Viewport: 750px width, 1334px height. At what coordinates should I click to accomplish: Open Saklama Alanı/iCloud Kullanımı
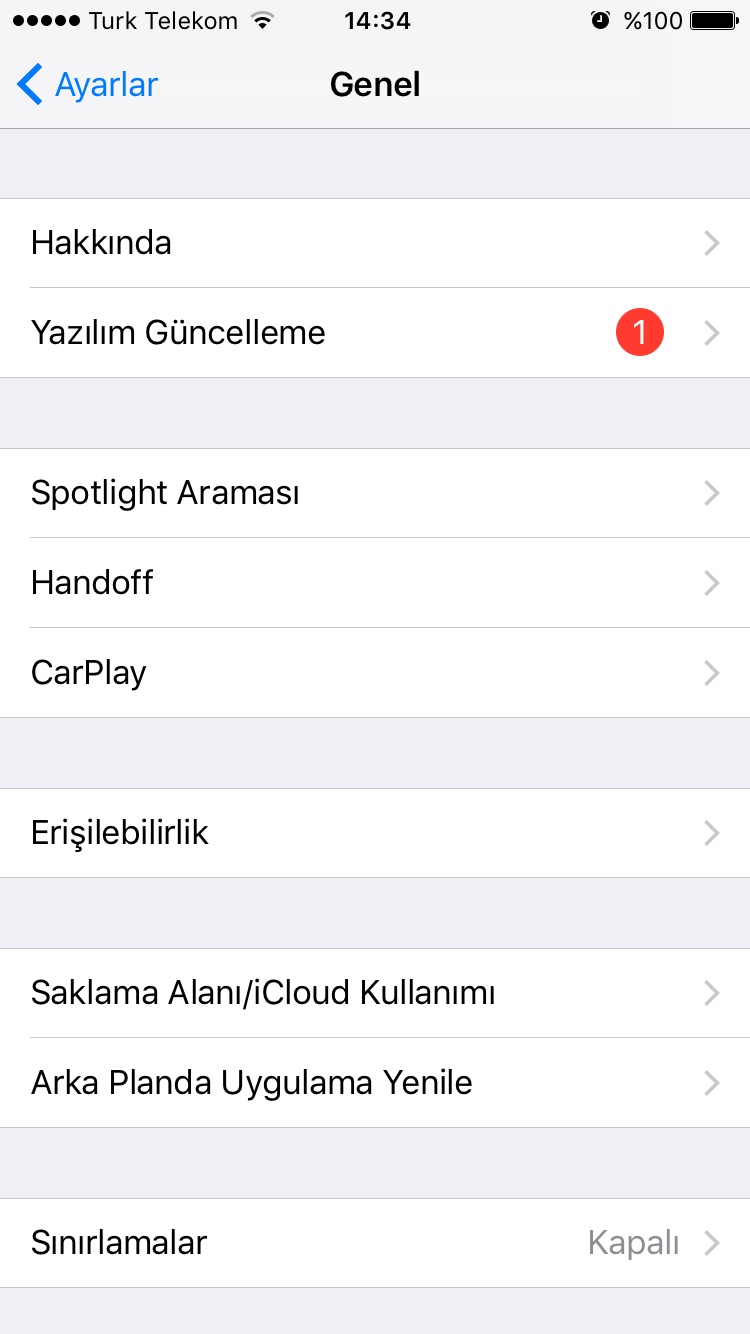coord(375,993)
